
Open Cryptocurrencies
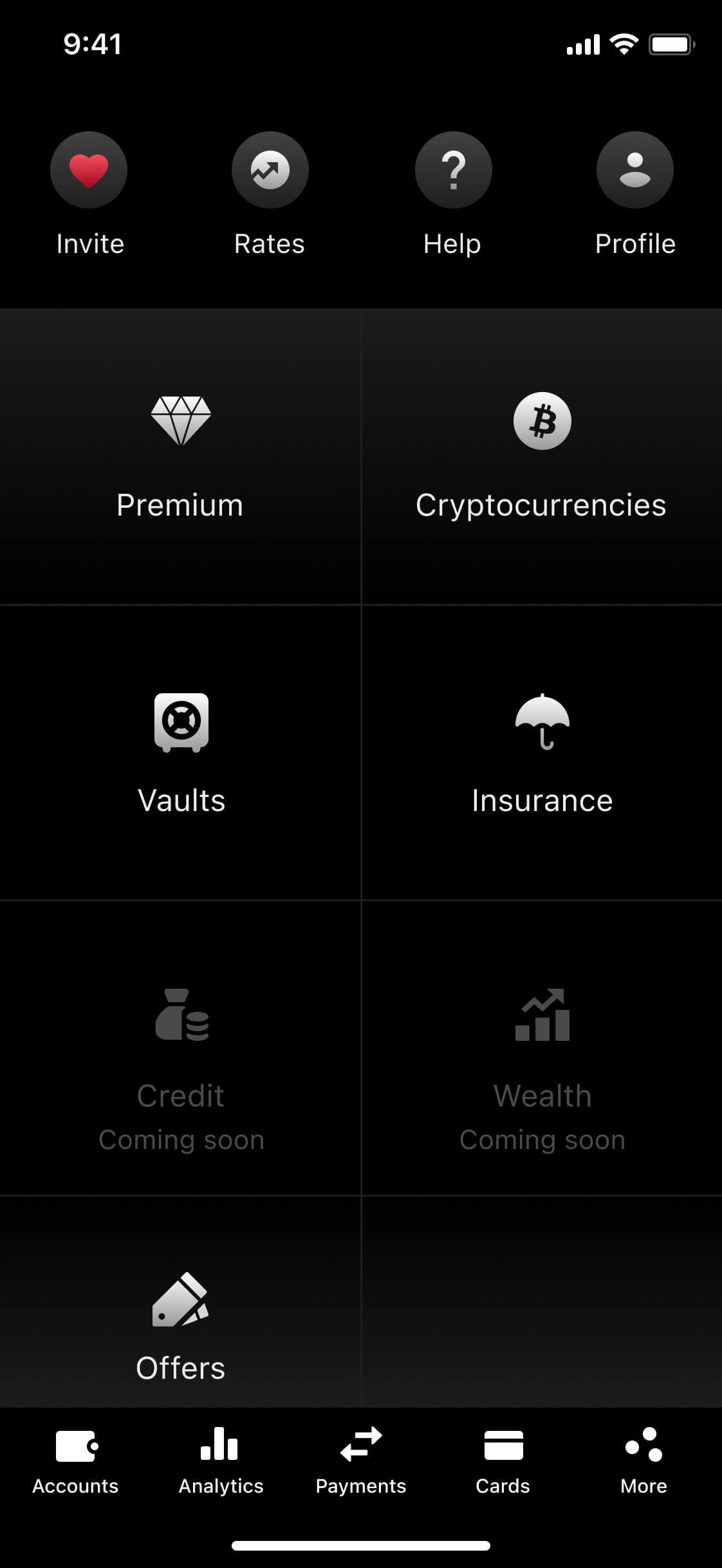(542, 456)
